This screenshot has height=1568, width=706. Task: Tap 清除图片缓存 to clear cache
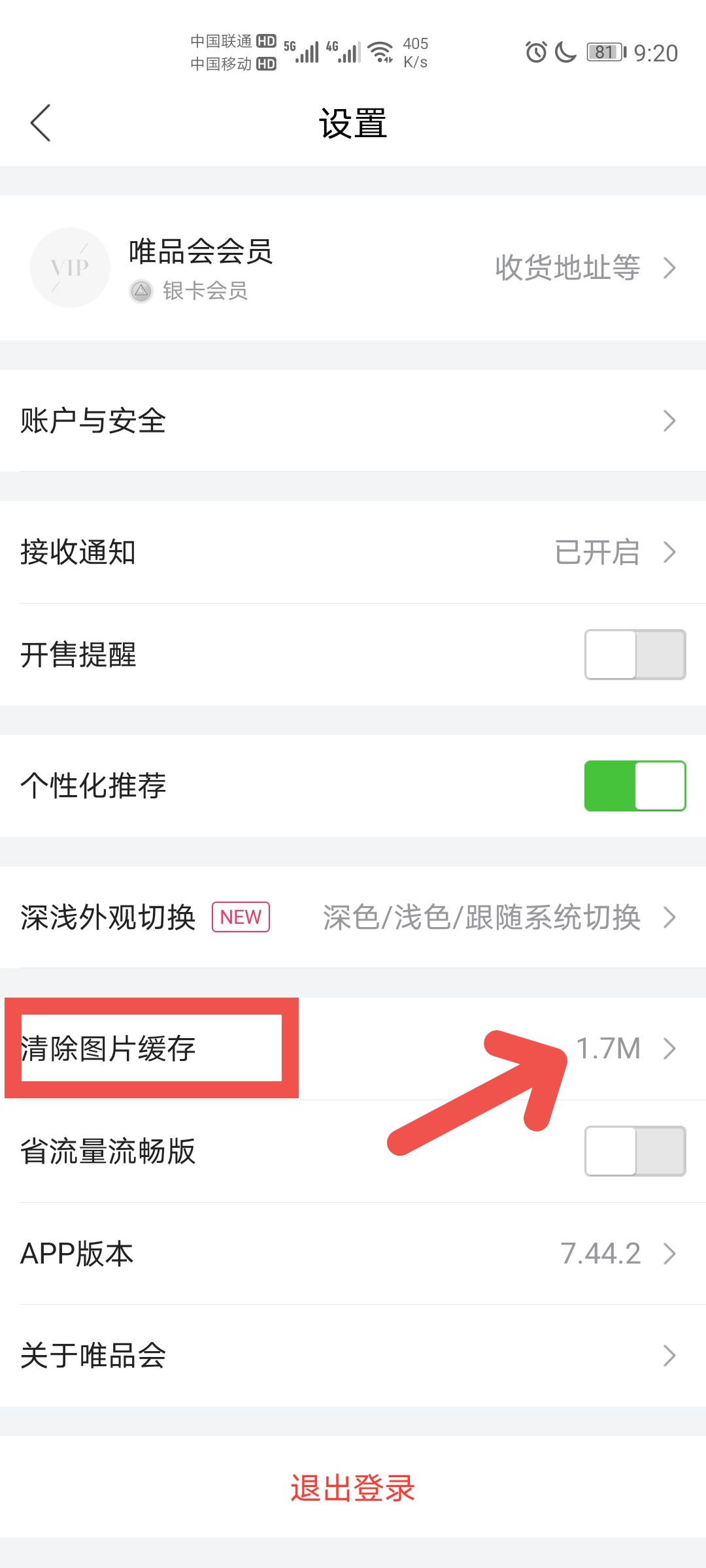point(353,1049)
